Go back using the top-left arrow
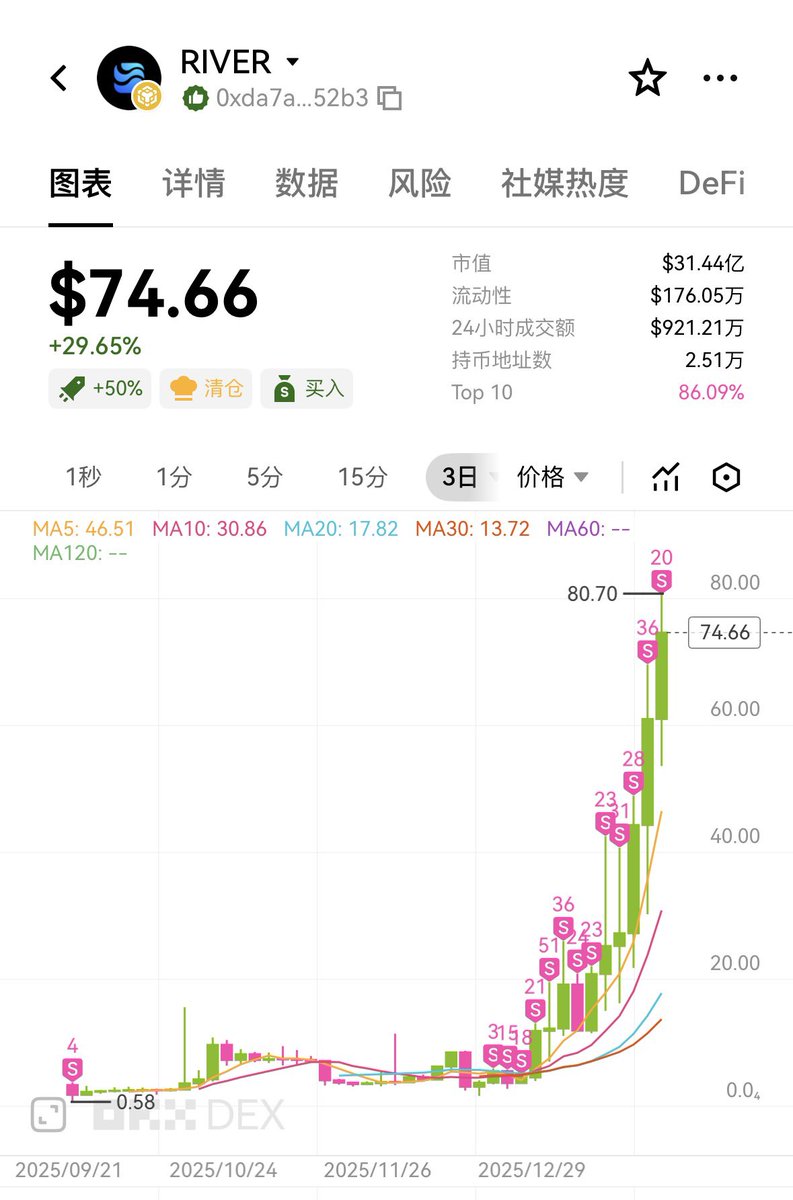Screen dimensions: 793x1200 59,78
